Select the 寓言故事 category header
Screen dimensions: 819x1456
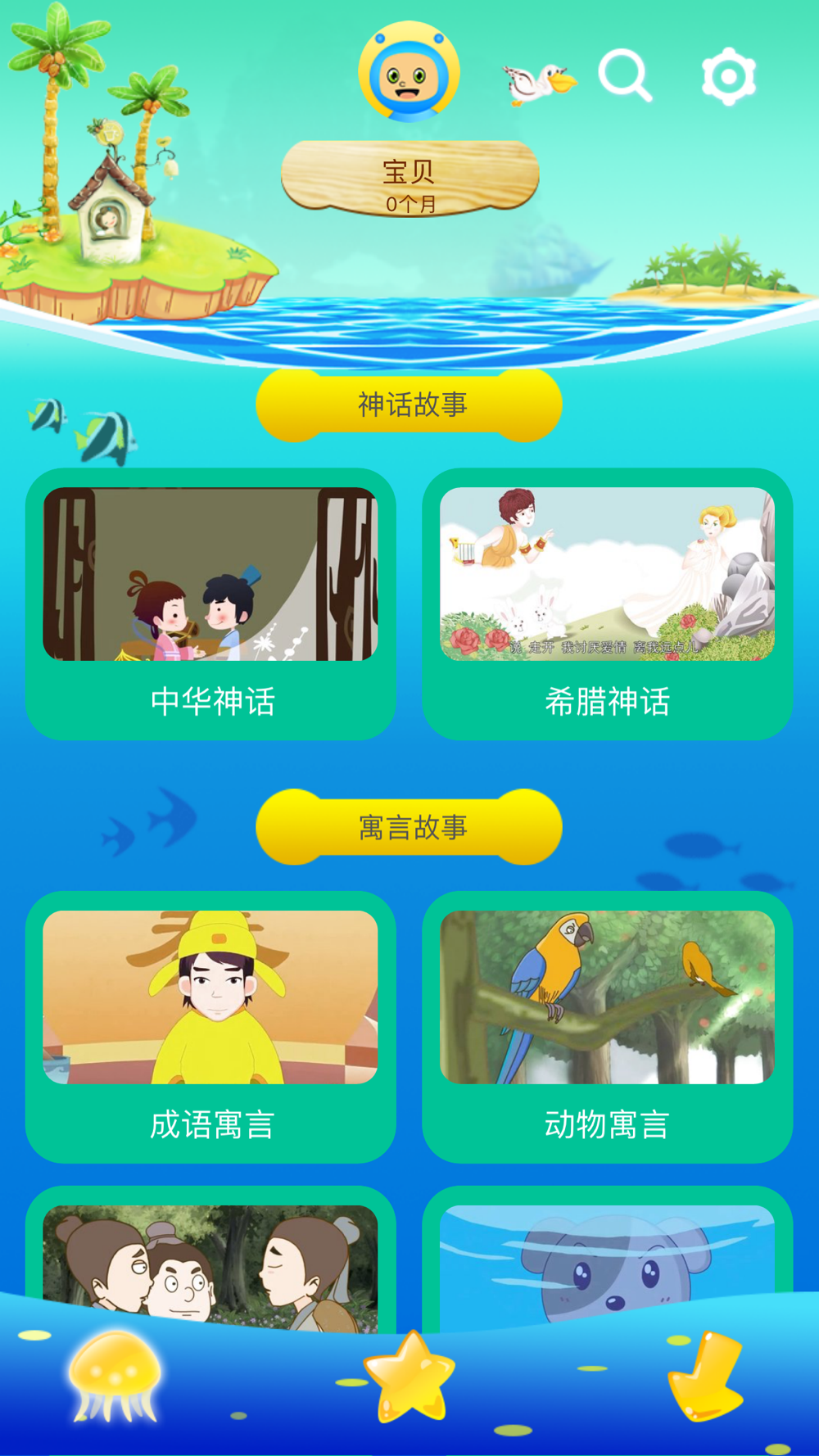click(409, 827)
